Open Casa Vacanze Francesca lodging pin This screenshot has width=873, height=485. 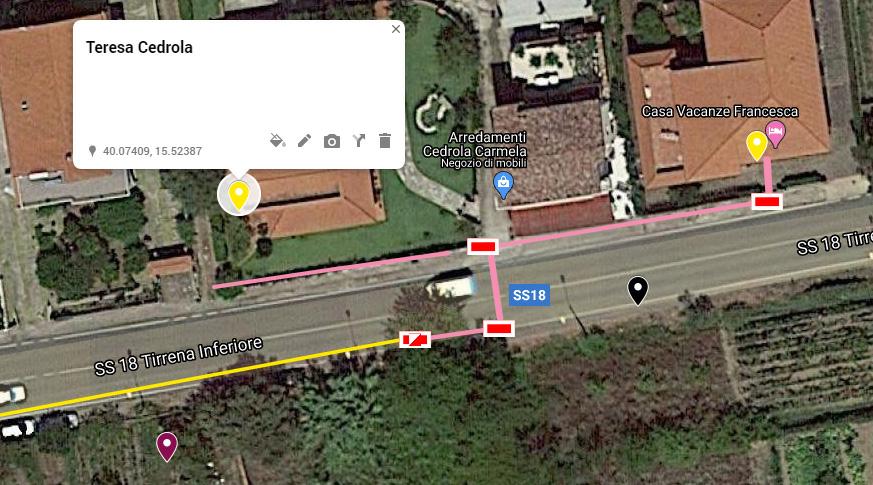point(775,132)
